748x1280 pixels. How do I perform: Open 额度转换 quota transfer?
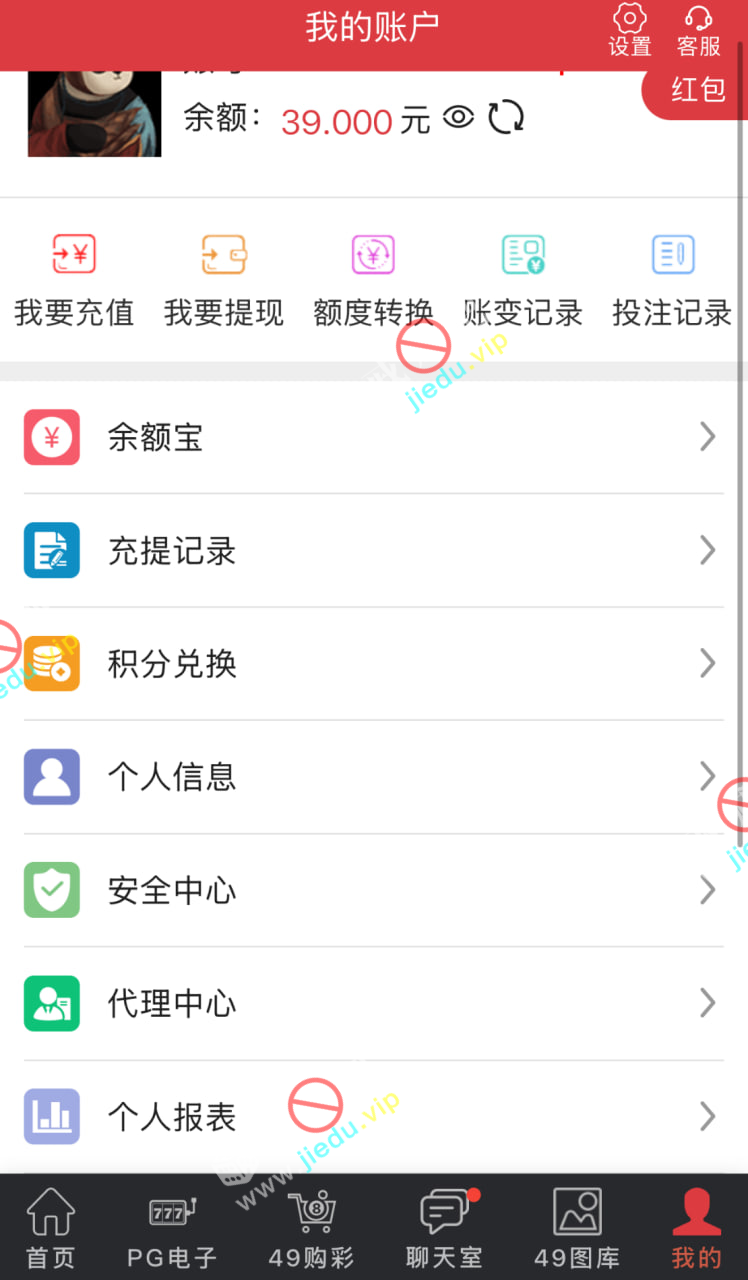[373, 280]
